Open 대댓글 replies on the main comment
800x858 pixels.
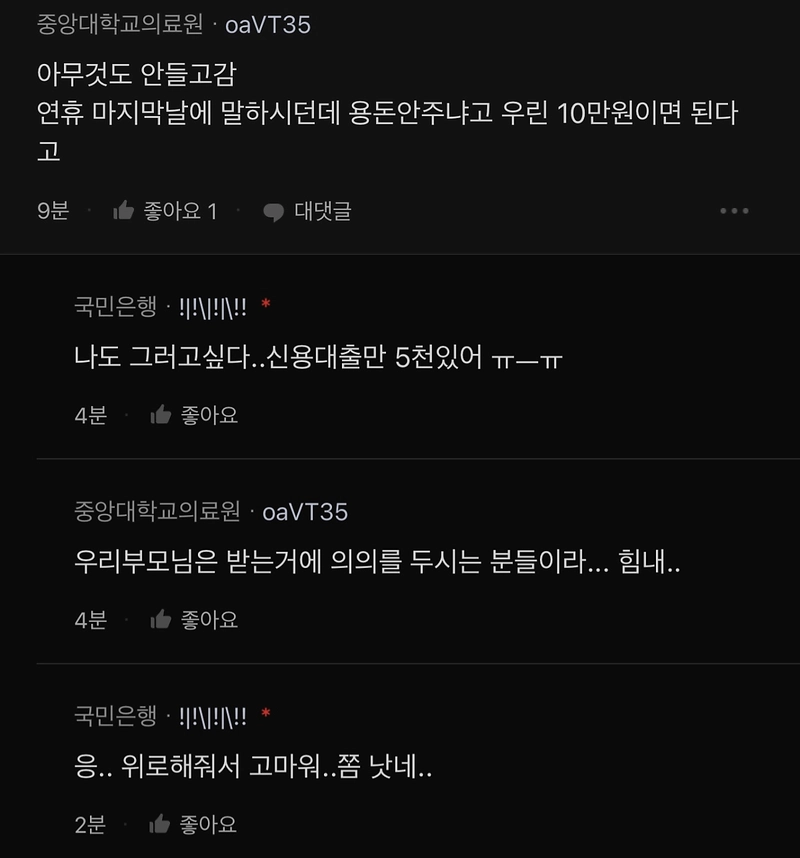tap(306, 211)
